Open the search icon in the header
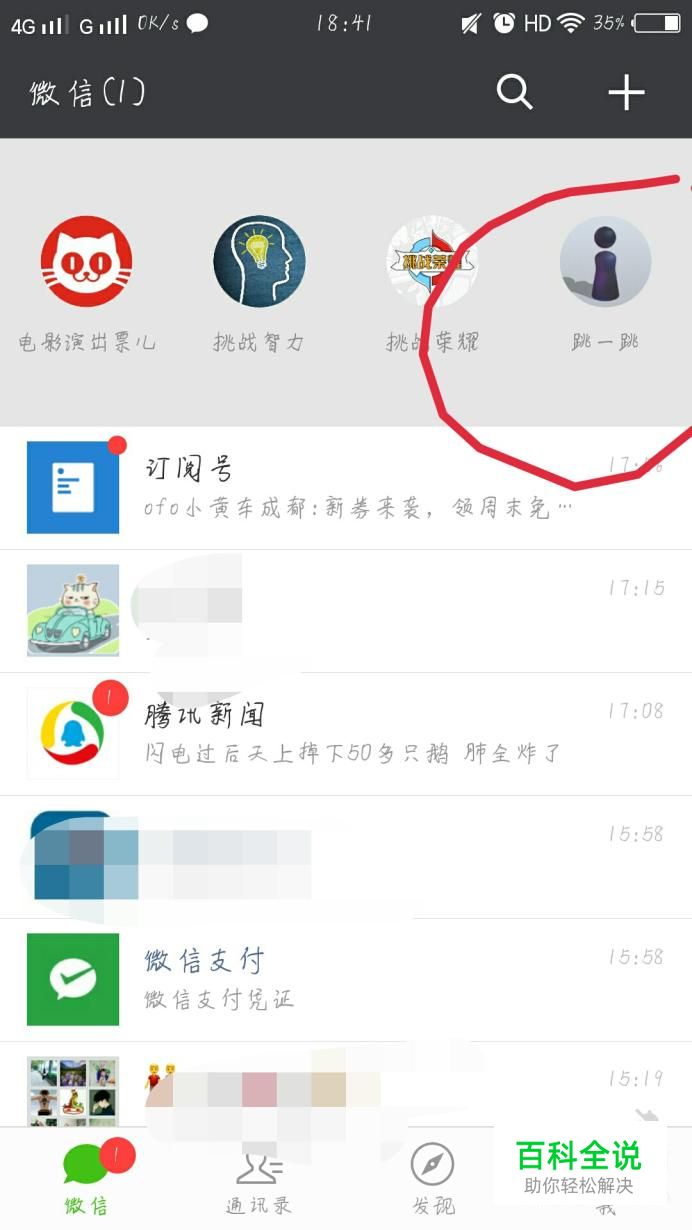Screen dimensions: 692x1230 [514, 93]
